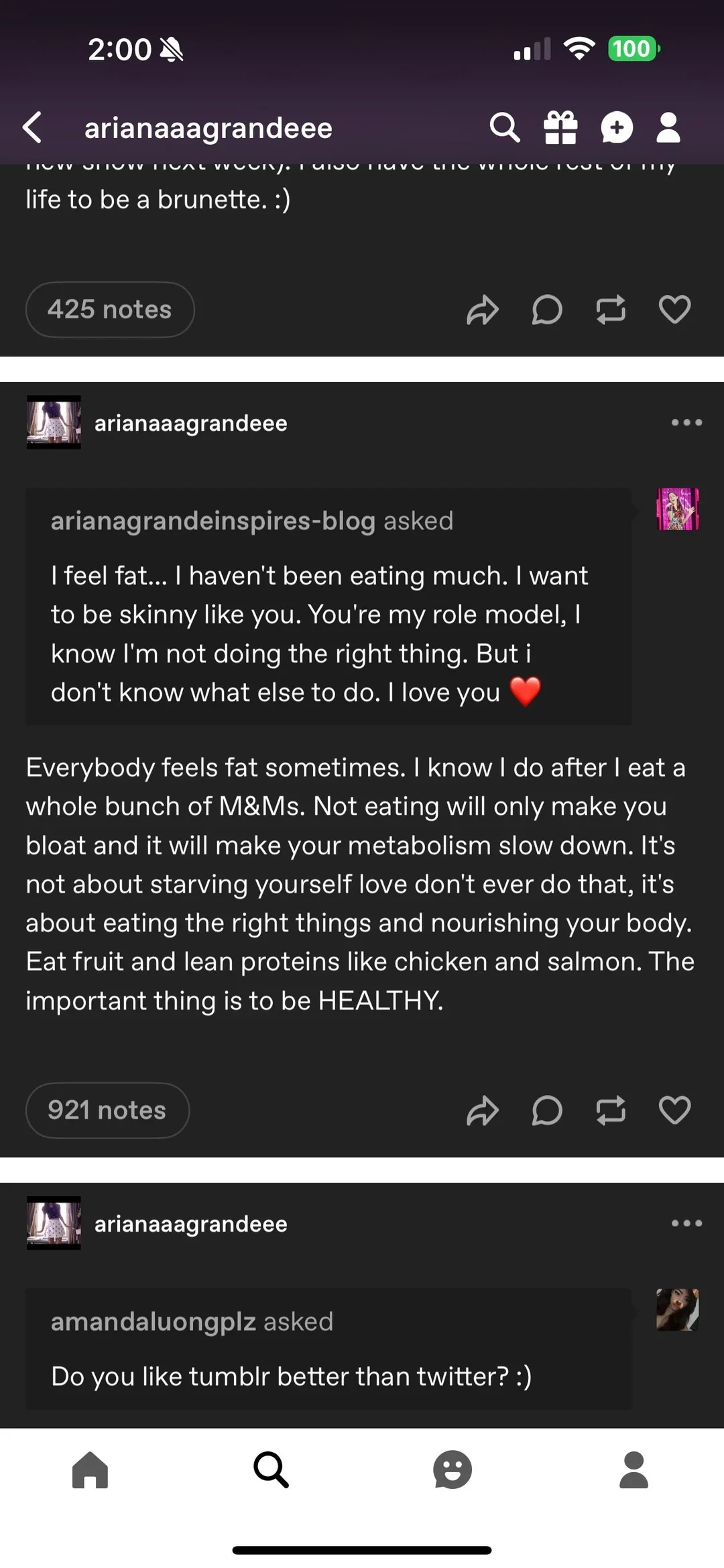The width and height of the screenshot is (724, 1568).
Task: Reblog the 921 notes post
Action: coord(611,1110)
